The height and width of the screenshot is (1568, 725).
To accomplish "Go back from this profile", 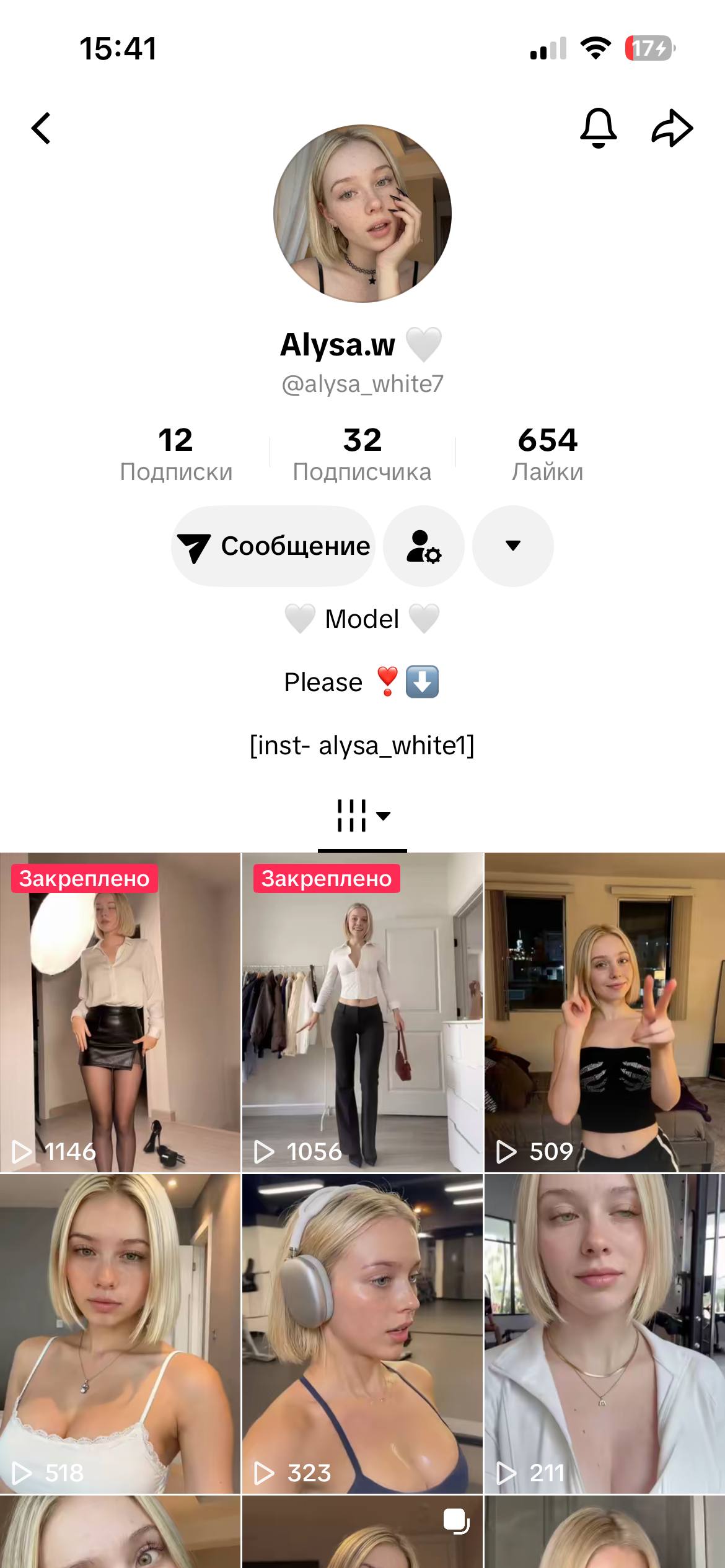I will tap(42, 128).
